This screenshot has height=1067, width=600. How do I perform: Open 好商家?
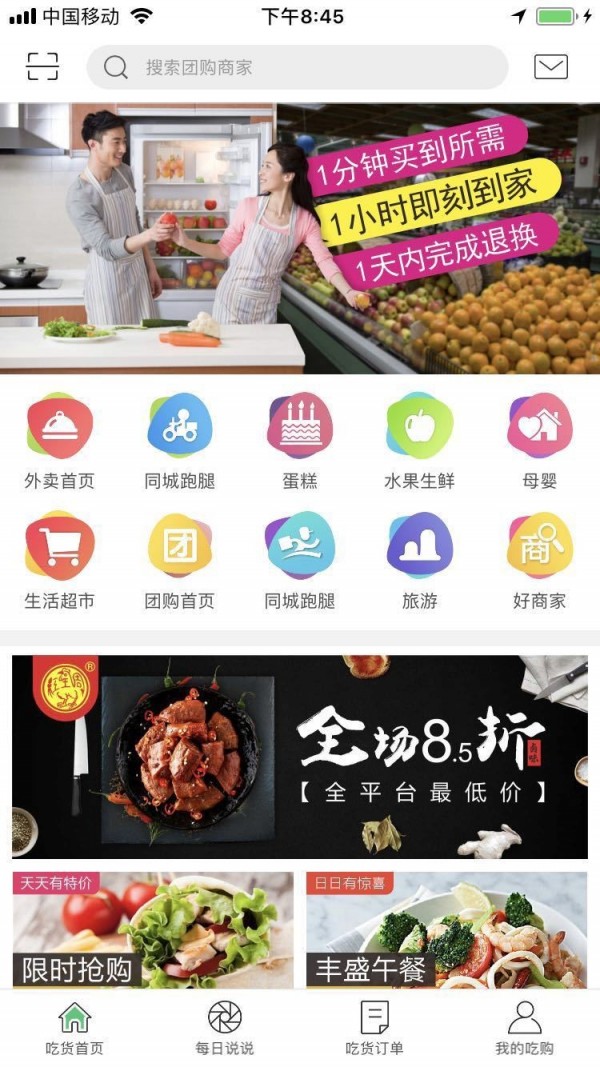(x=540, y=561)
